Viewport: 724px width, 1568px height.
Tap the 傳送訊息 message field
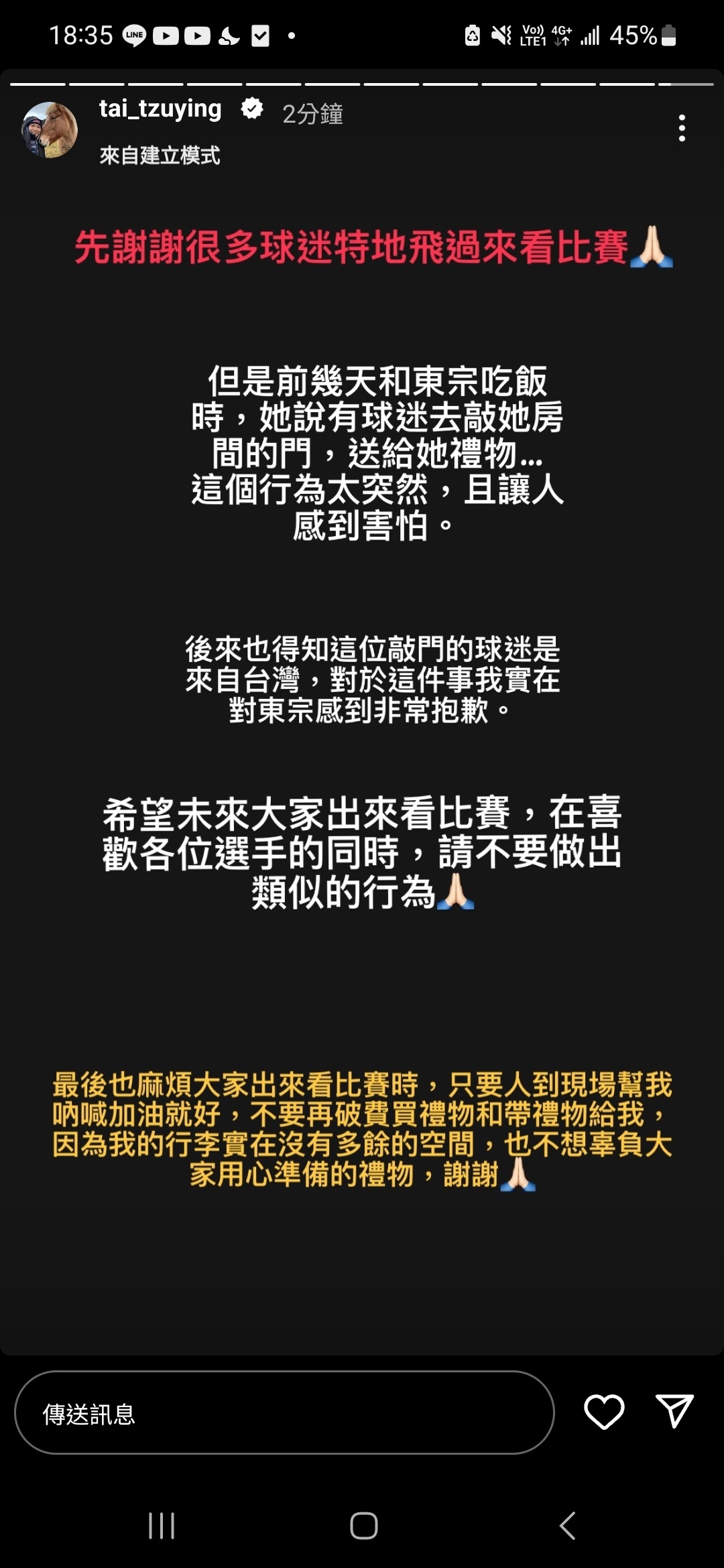284,1413
